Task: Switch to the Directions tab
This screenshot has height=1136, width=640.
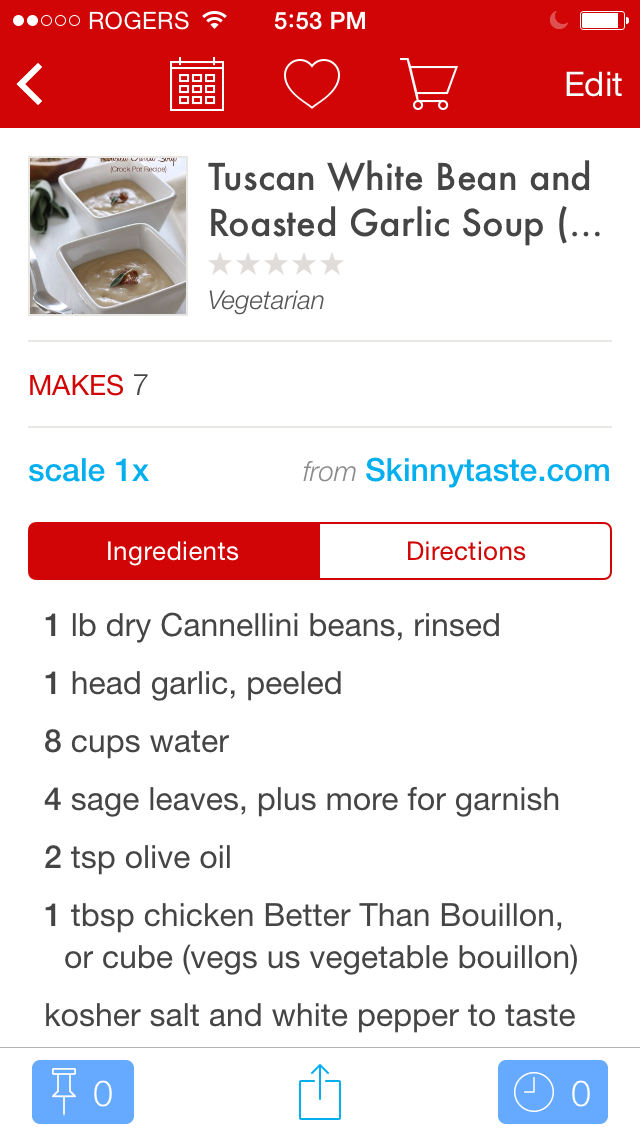Action: (x=465, y=551)
